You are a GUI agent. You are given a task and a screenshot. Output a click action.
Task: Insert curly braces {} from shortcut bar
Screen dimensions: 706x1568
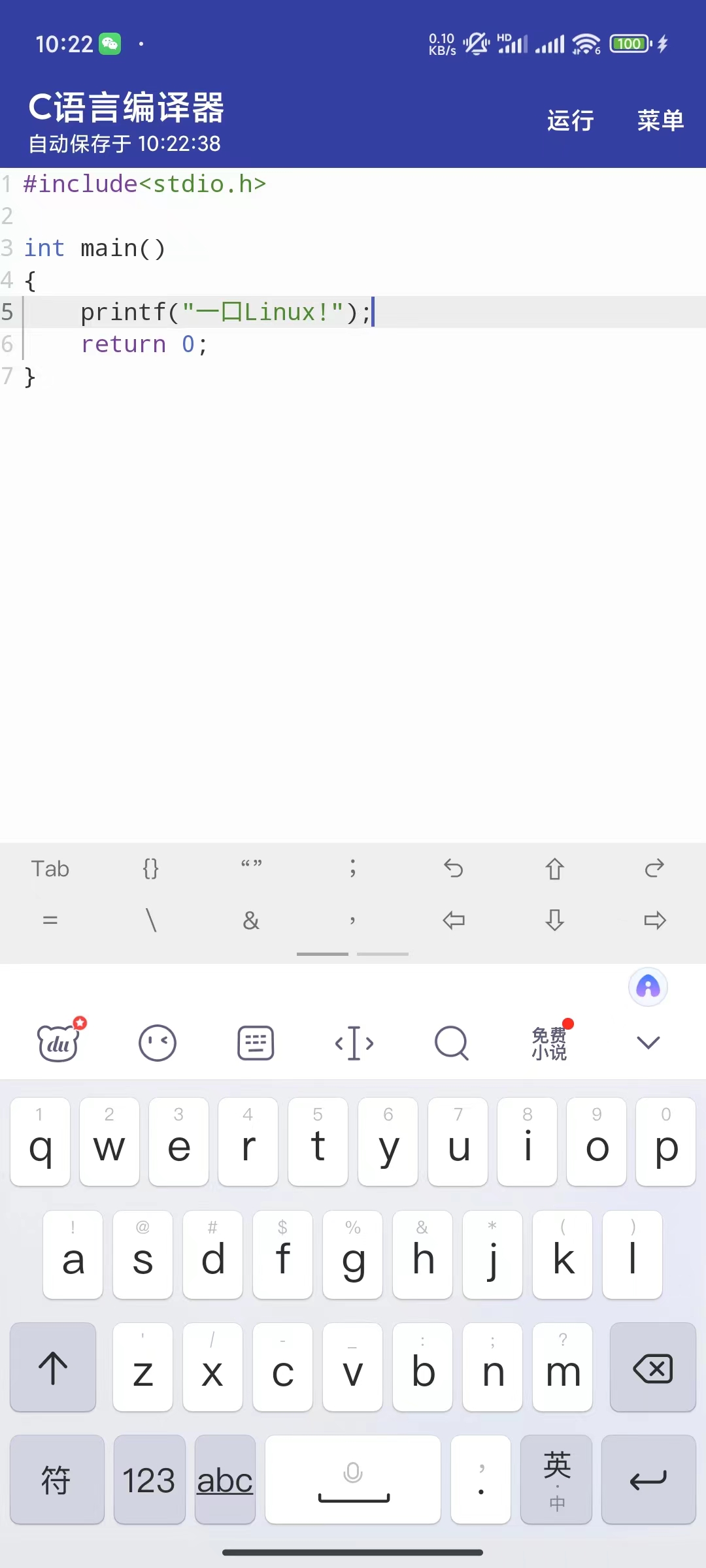tap(151, 869)
